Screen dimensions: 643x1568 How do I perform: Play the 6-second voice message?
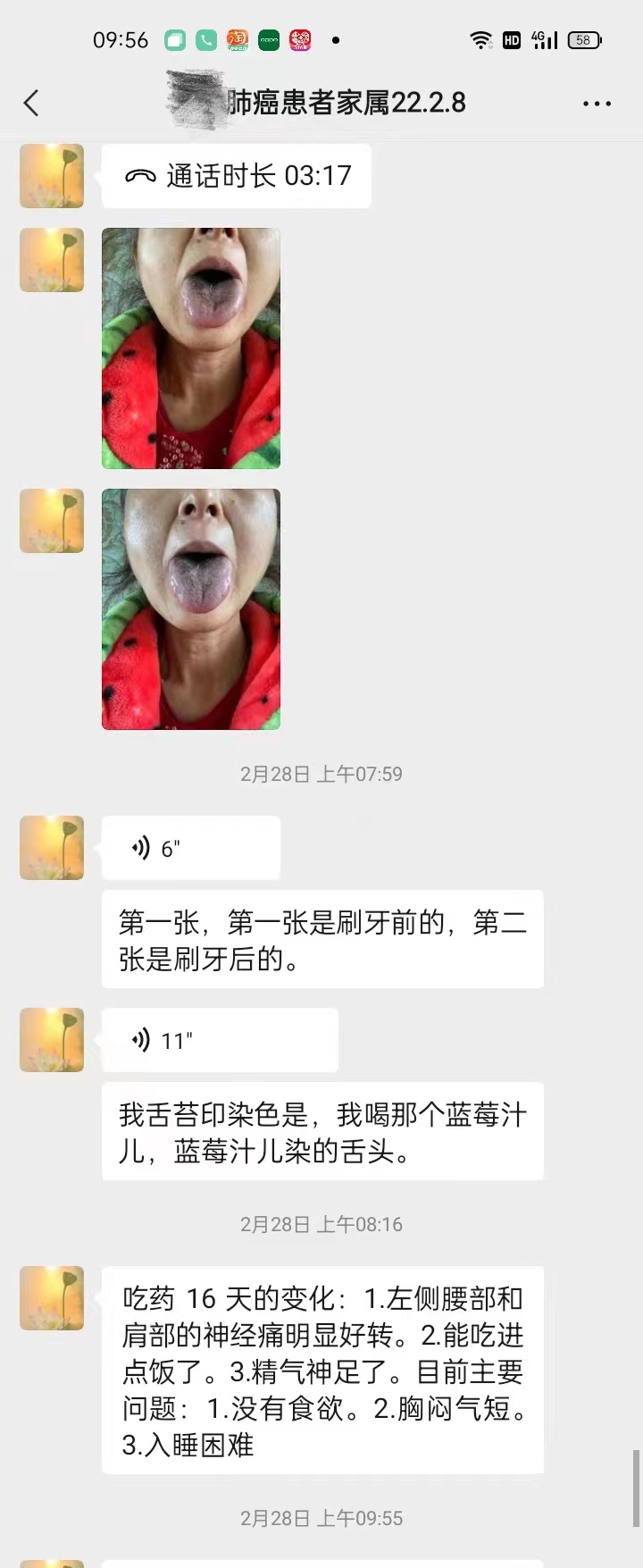[x=191, y=848]
